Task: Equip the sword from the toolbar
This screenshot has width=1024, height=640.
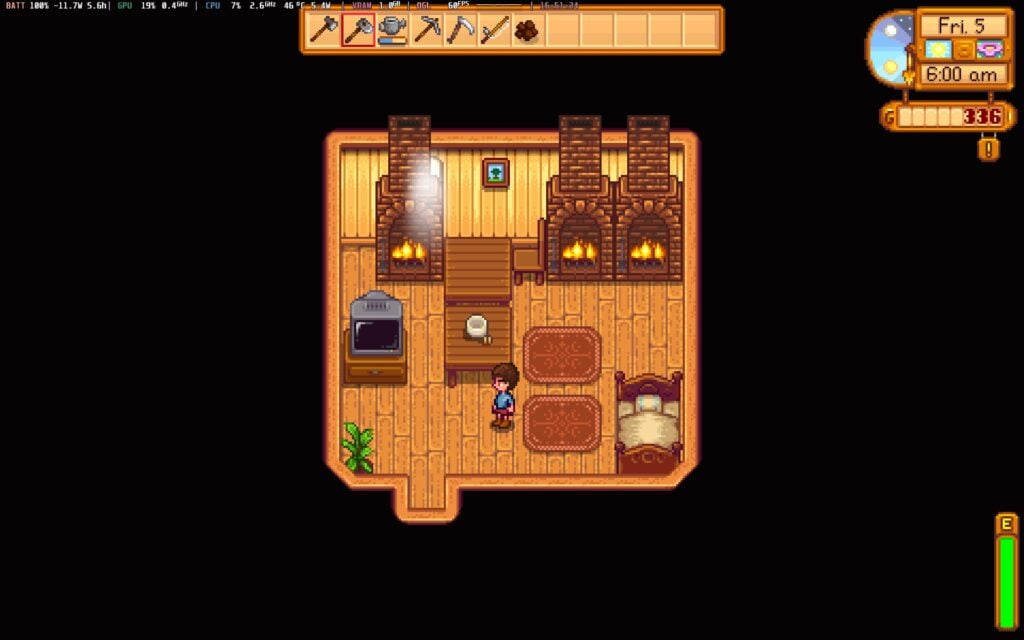Action: (495, 30)
